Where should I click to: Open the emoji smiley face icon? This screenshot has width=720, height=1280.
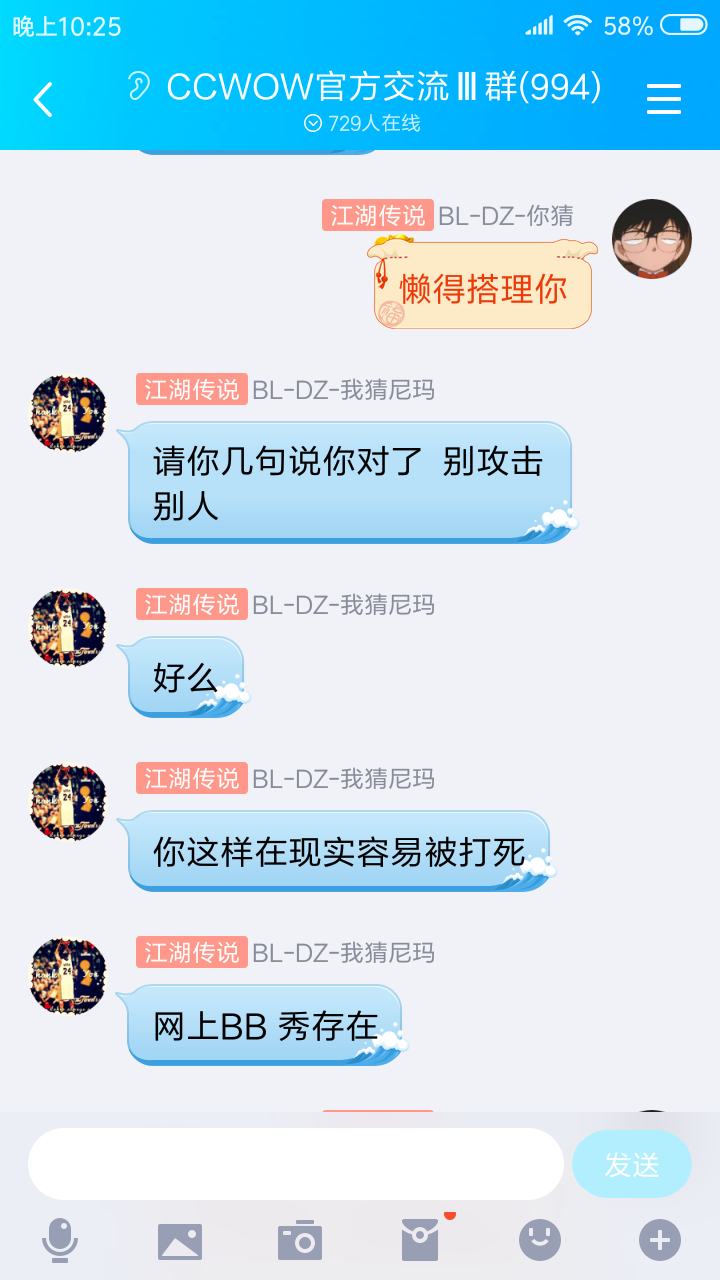[x=539, y=1238]
